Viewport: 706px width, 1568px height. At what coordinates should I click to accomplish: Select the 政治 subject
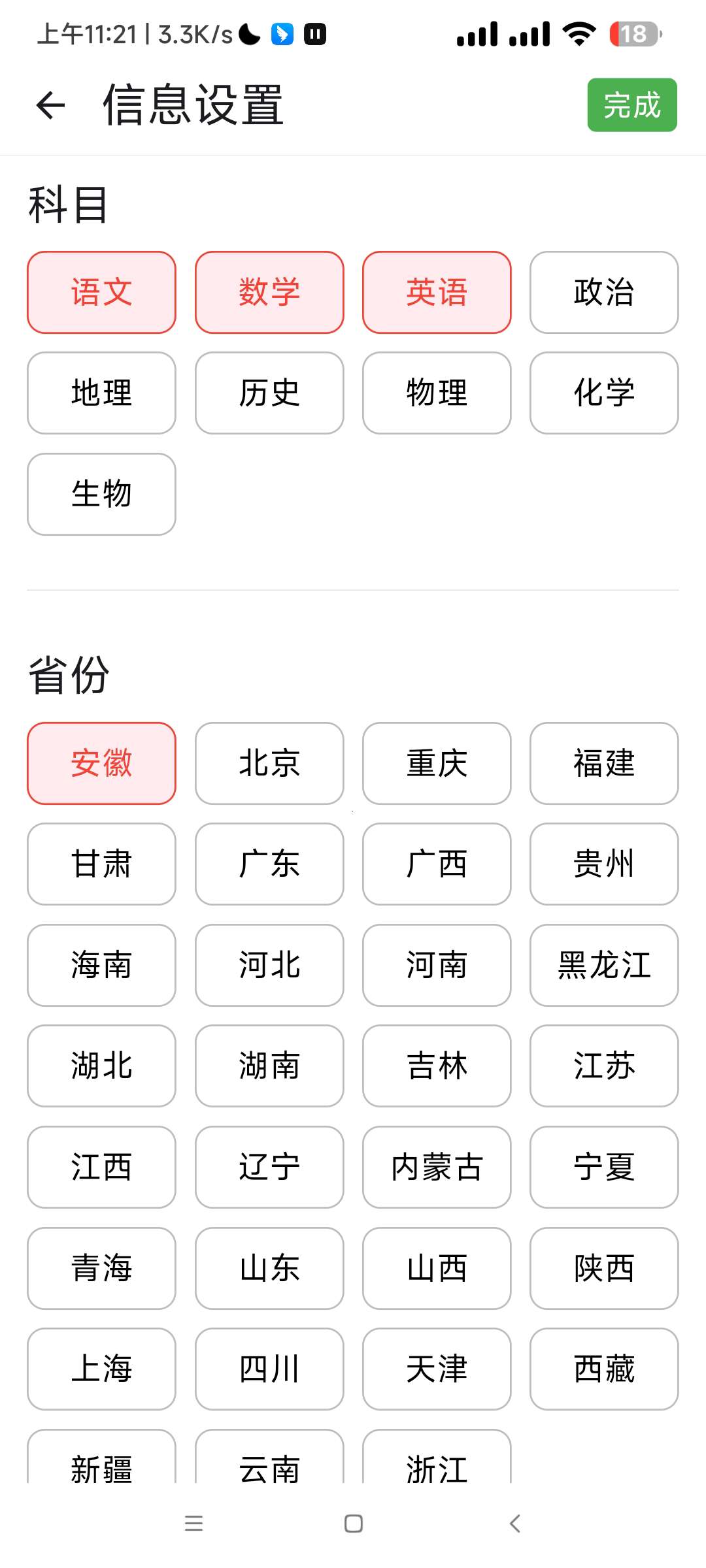click(604, 292)
